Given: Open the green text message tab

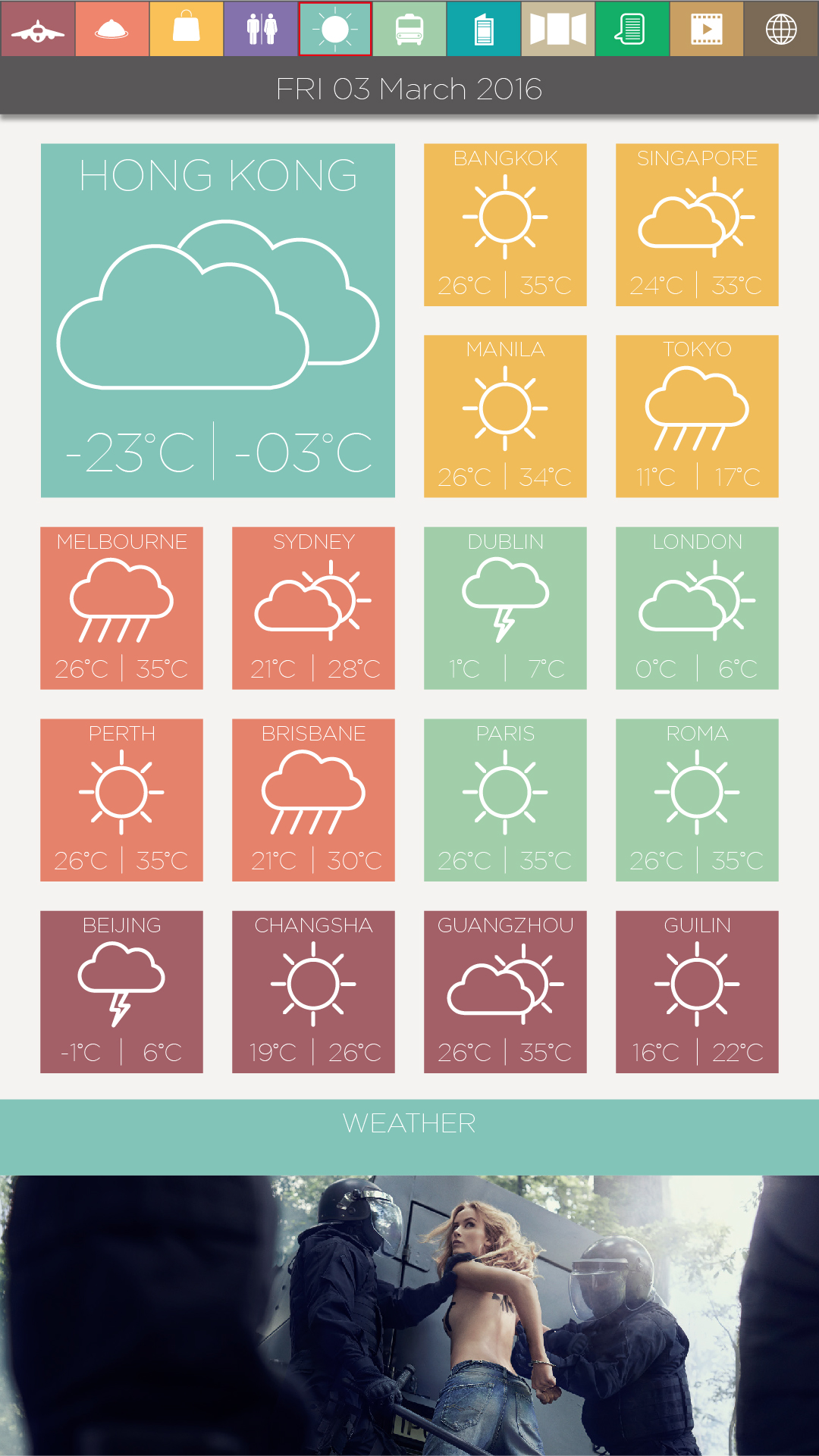Looking at the screenshot, I should click(x=632, y=29).
